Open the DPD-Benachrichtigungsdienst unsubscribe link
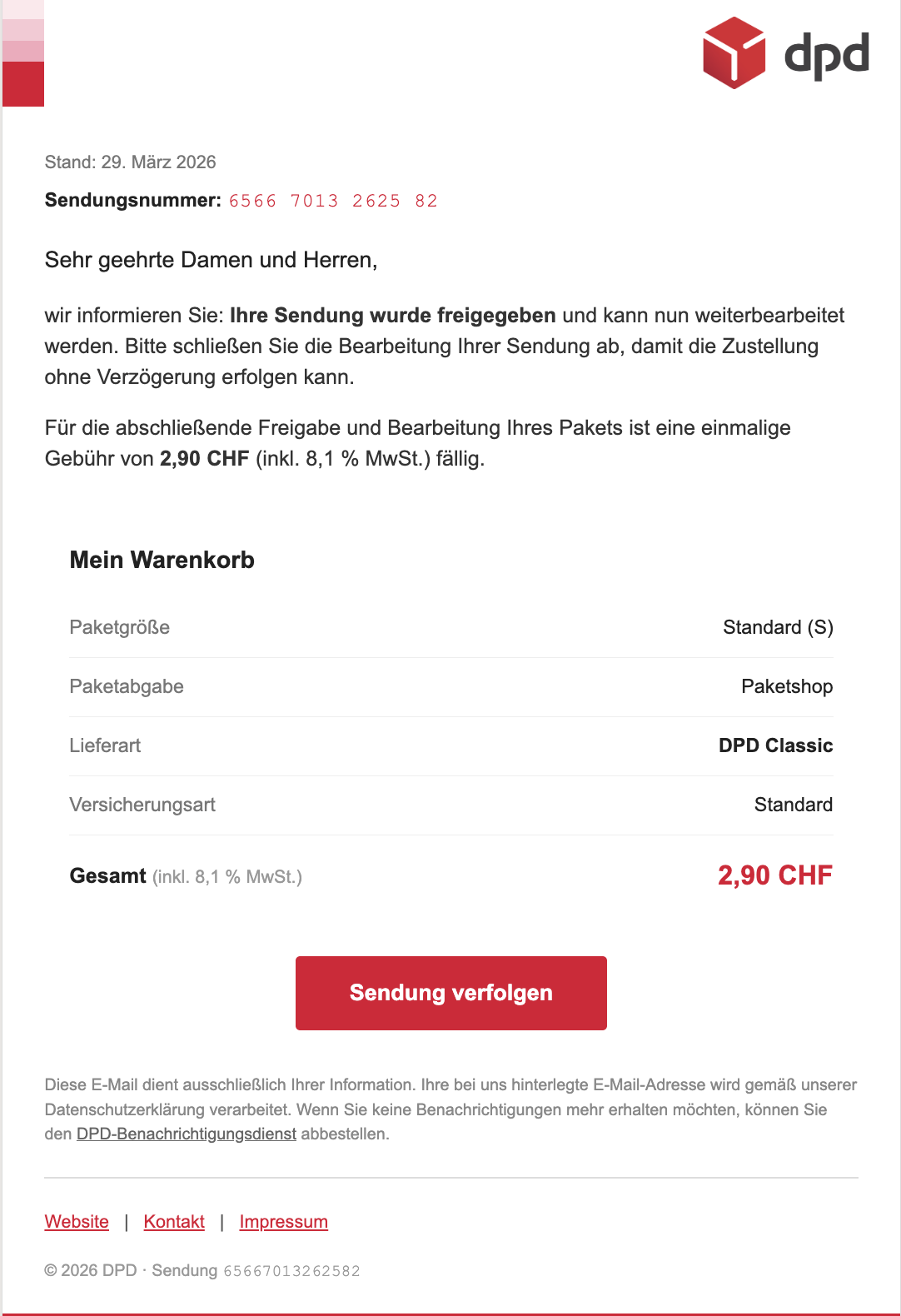The image size is (901, 1316). coord(187,1134)
